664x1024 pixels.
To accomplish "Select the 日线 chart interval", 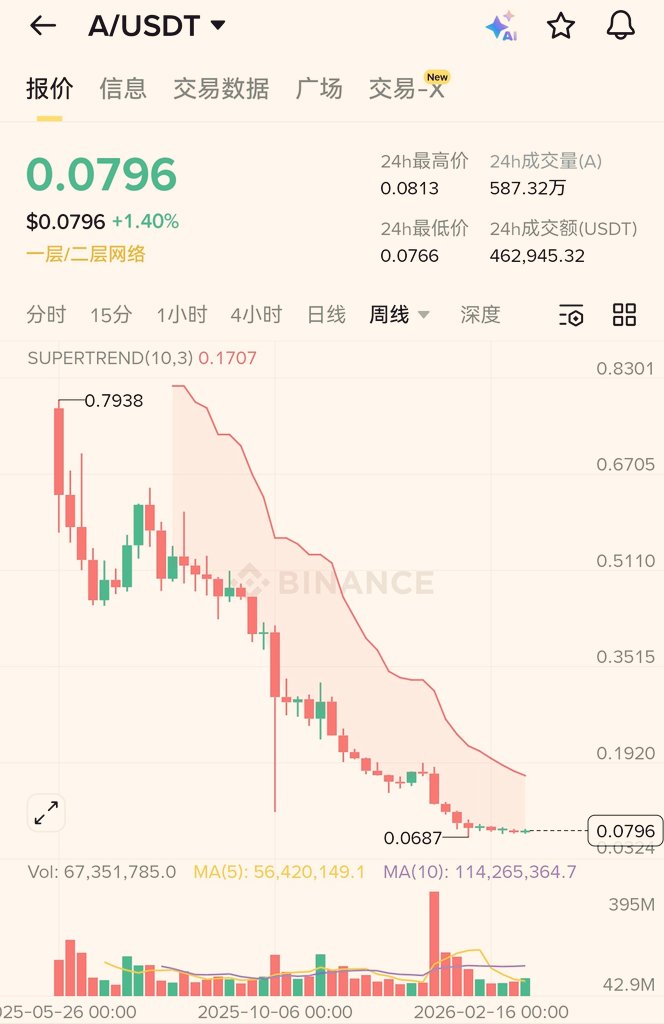I will coord(326,315).
